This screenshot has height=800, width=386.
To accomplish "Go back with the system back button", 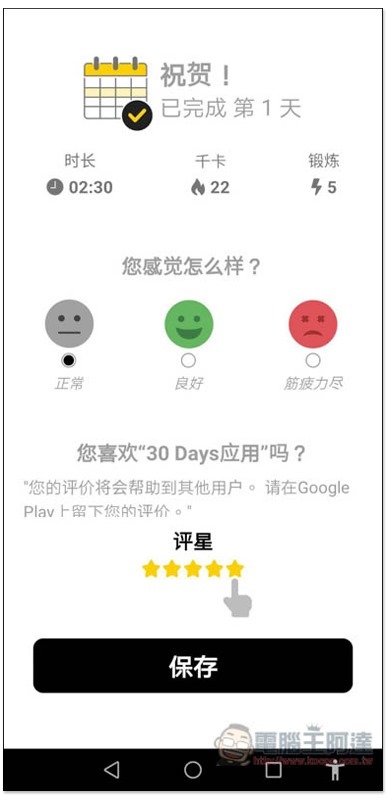I will tap(111, 770).
